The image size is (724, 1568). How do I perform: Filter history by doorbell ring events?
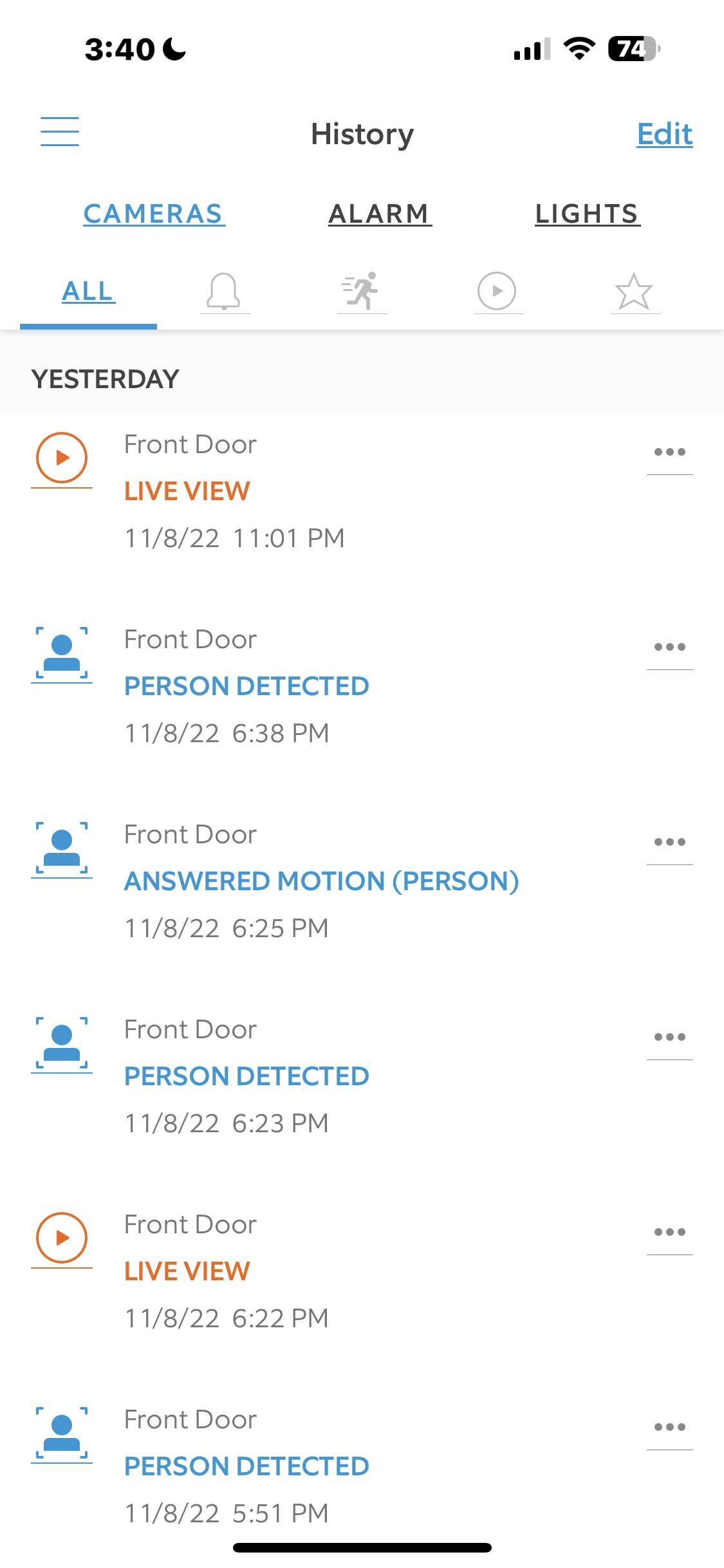click(224, 292)
